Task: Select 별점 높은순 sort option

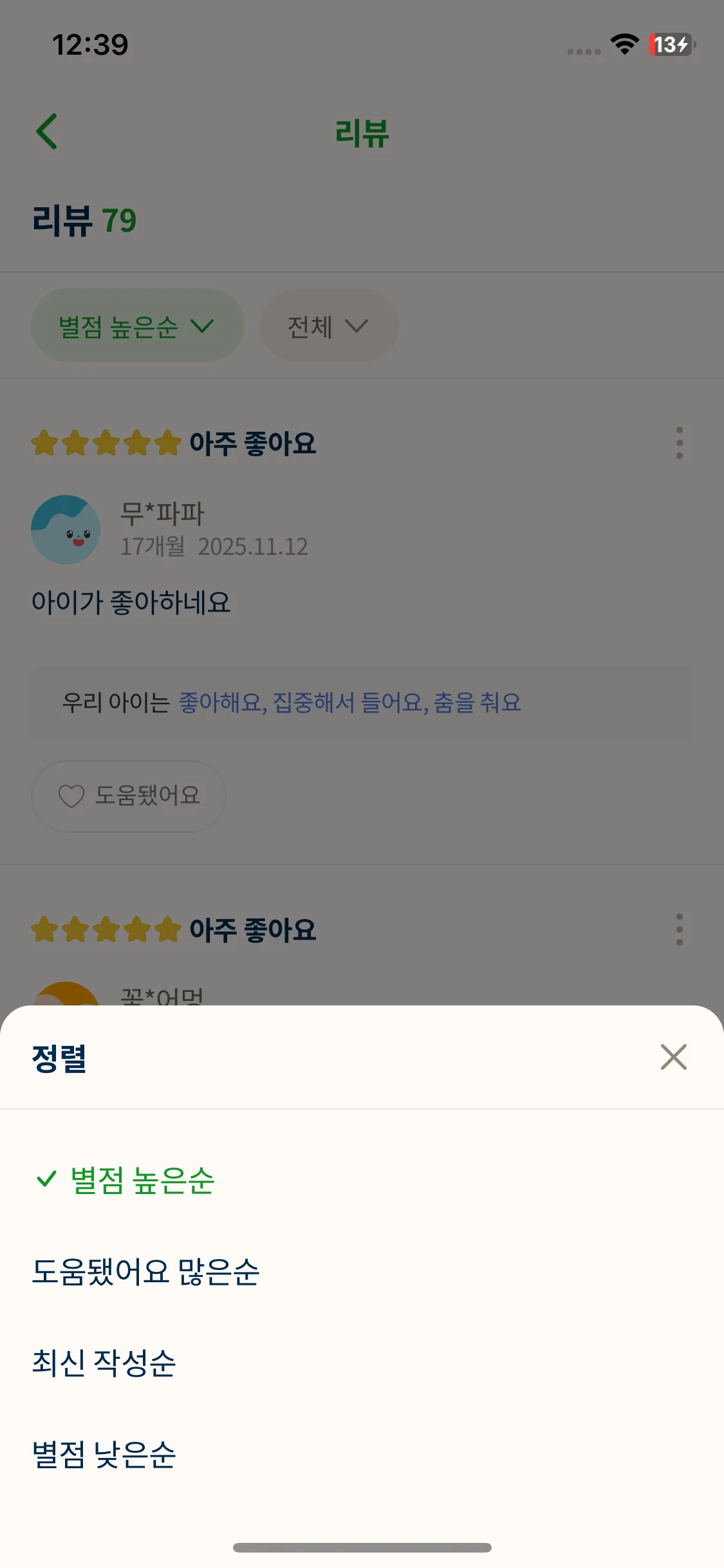Action: 142,1181
